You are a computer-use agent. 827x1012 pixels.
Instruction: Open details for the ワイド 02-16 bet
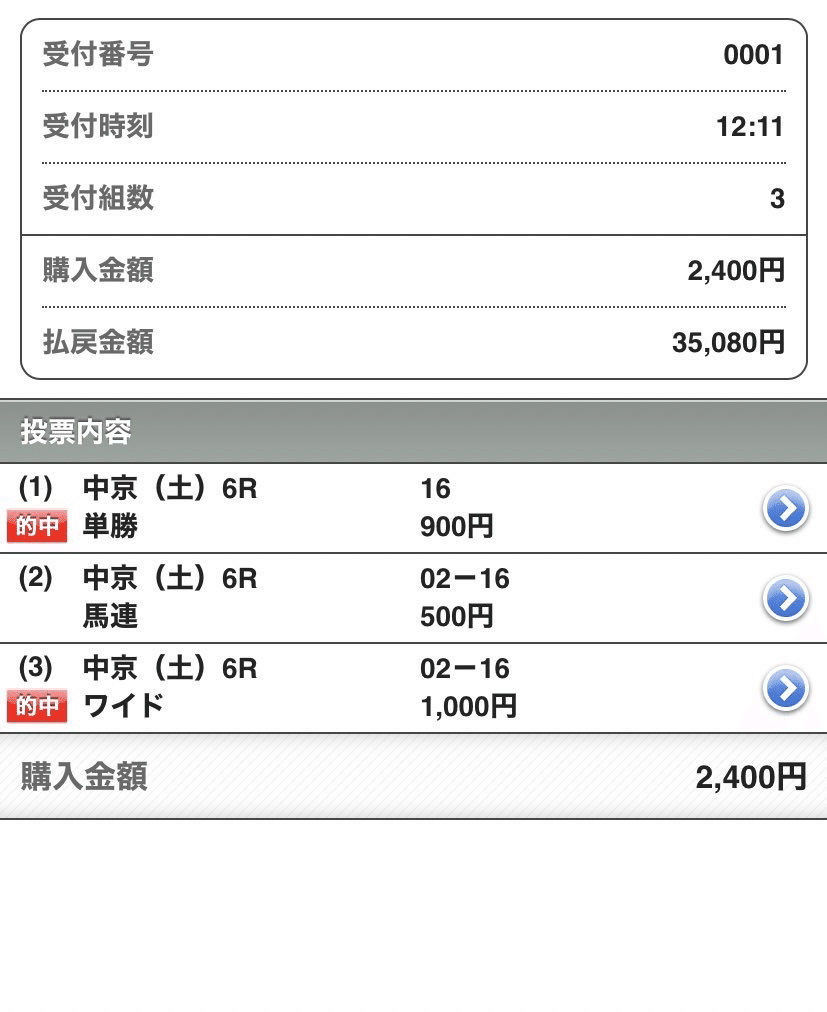click(x=785, y=689)
